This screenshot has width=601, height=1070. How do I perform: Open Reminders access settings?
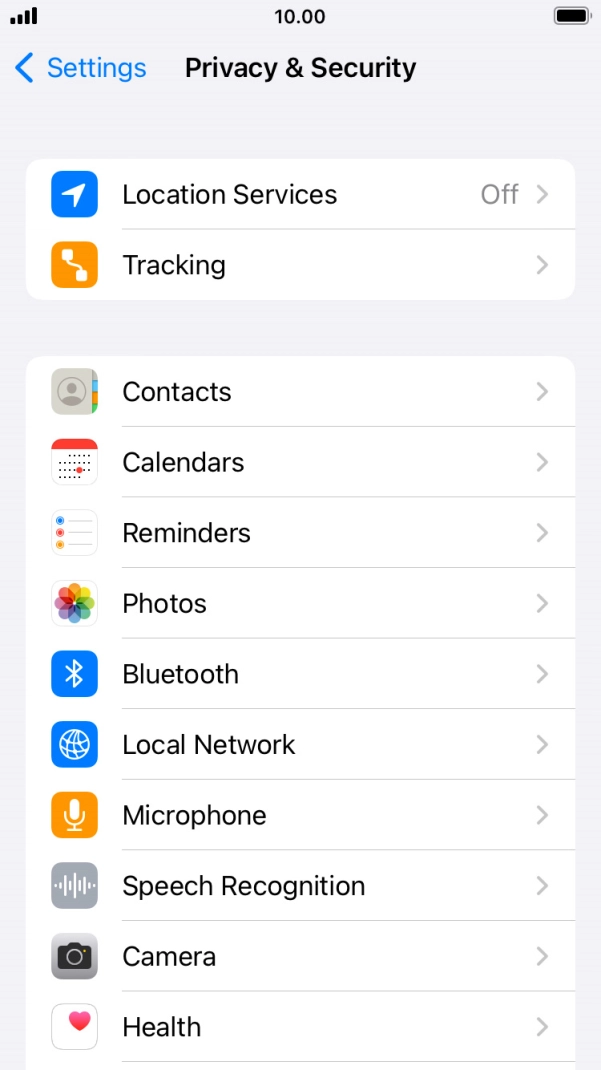300,533
